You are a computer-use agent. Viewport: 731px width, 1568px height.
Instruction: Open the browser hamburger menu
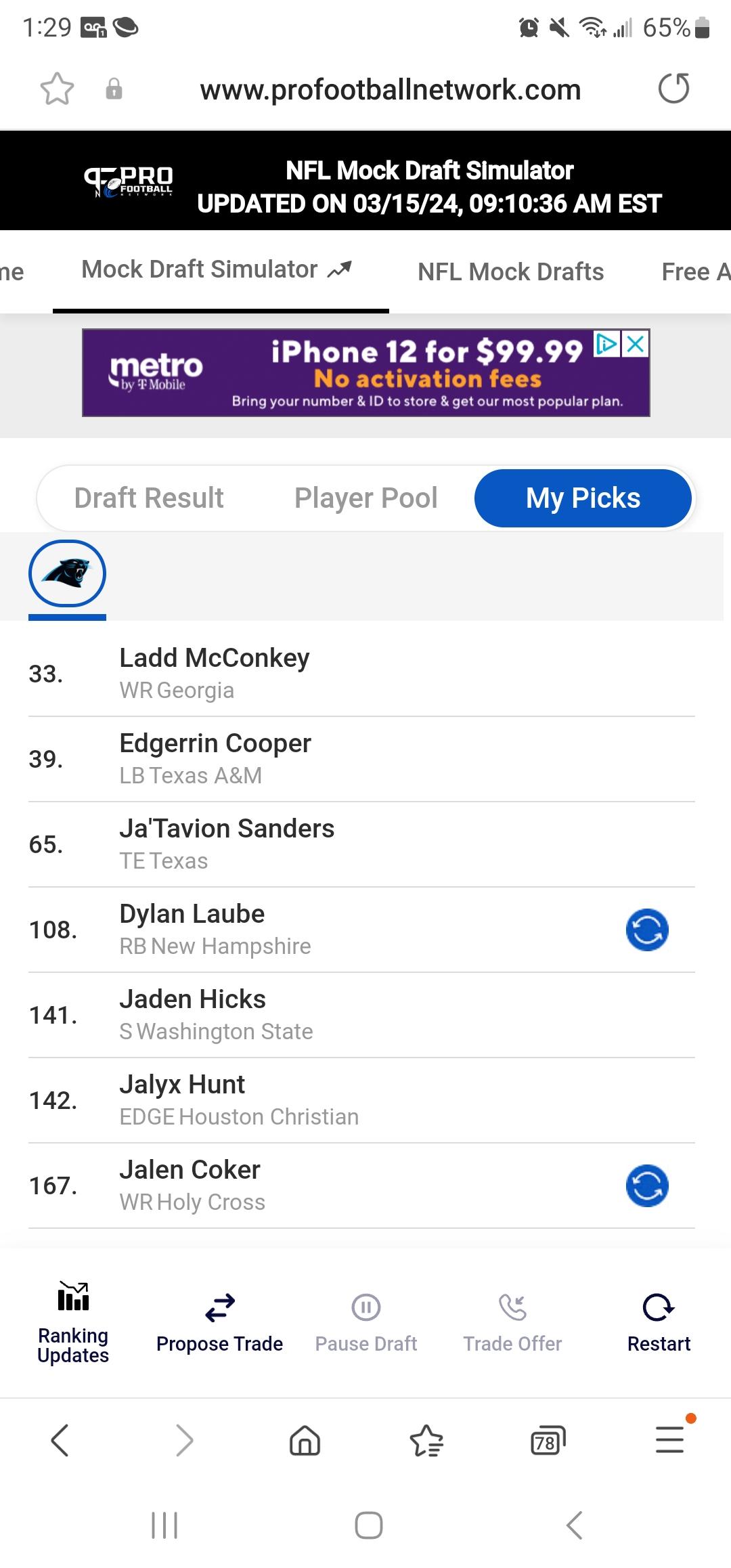pyautogui.click(x=670, y=1440)
